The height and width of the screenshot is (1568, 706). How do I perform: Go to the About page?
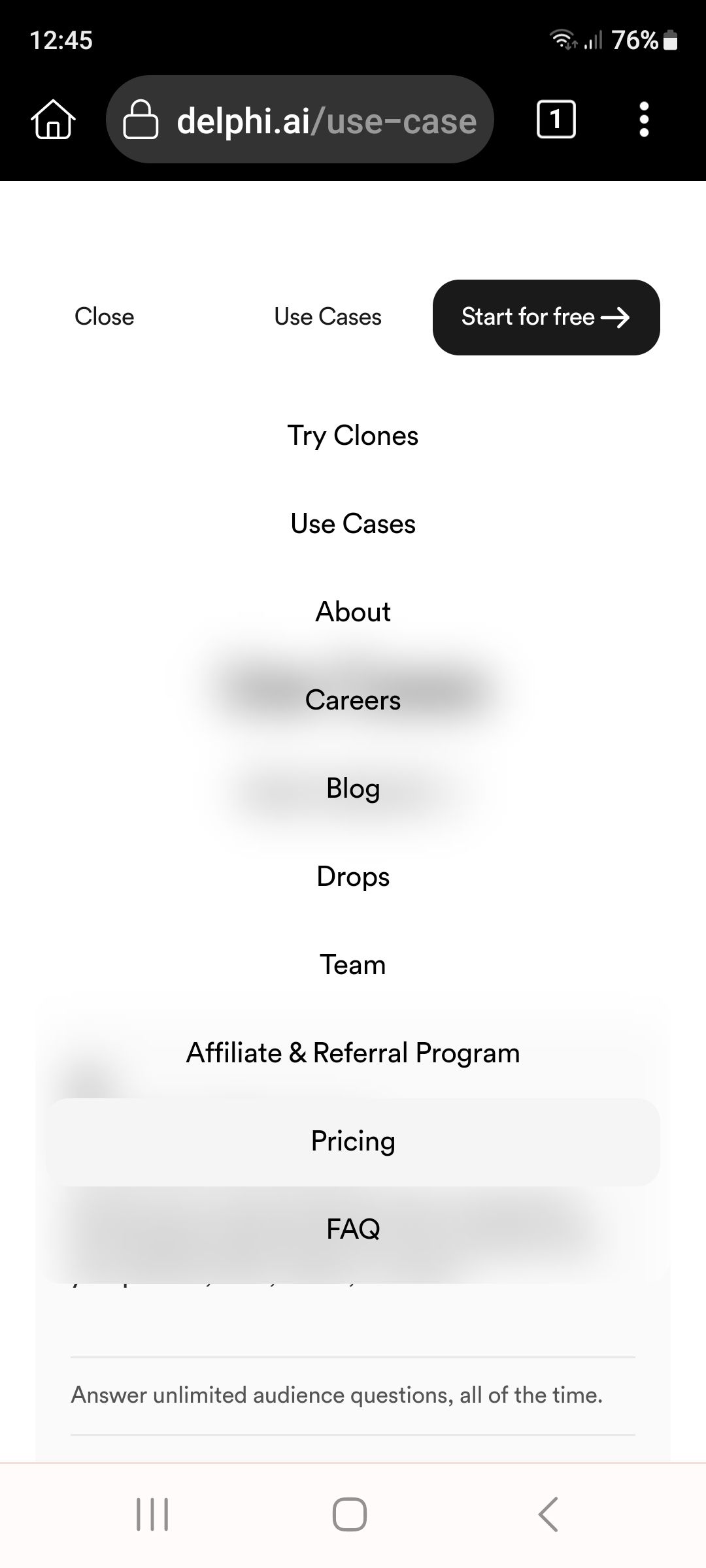(x=353, y=612)
